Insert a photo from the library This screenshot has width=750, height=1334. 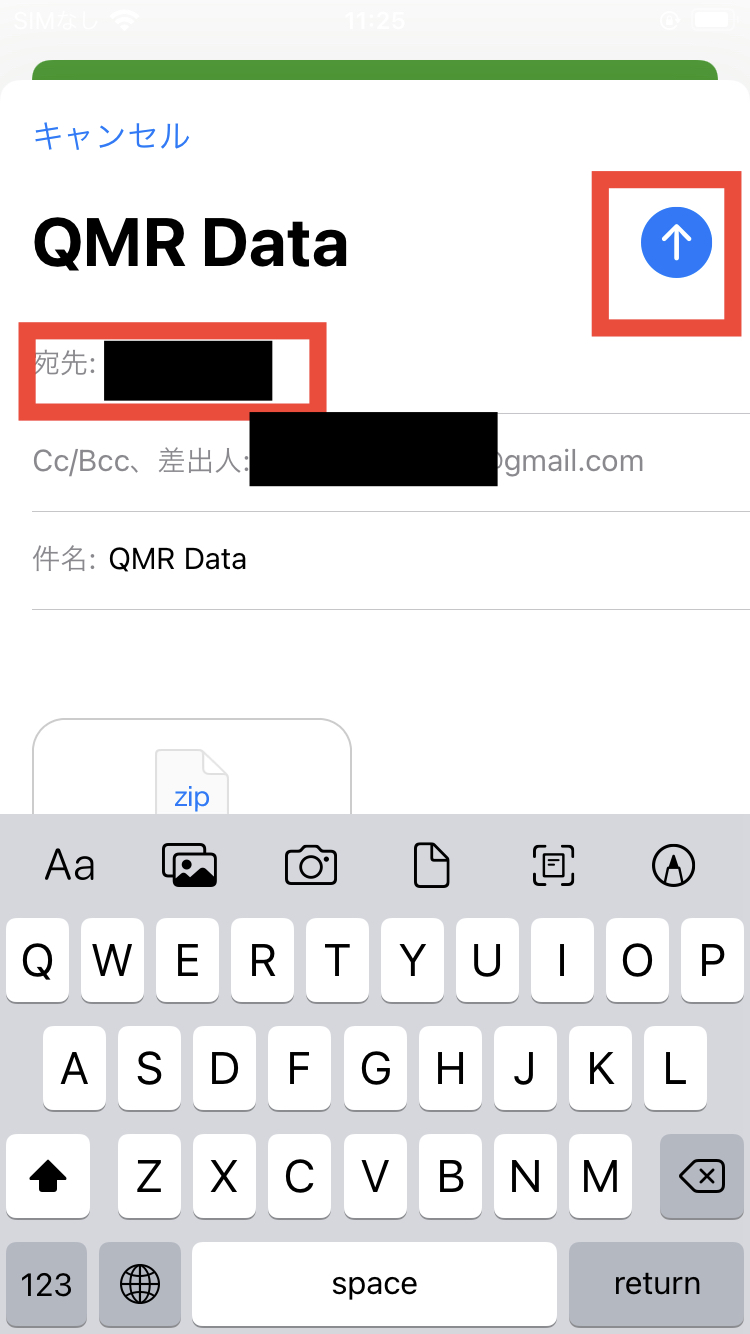pyautogui.click(x=189, y=865)
